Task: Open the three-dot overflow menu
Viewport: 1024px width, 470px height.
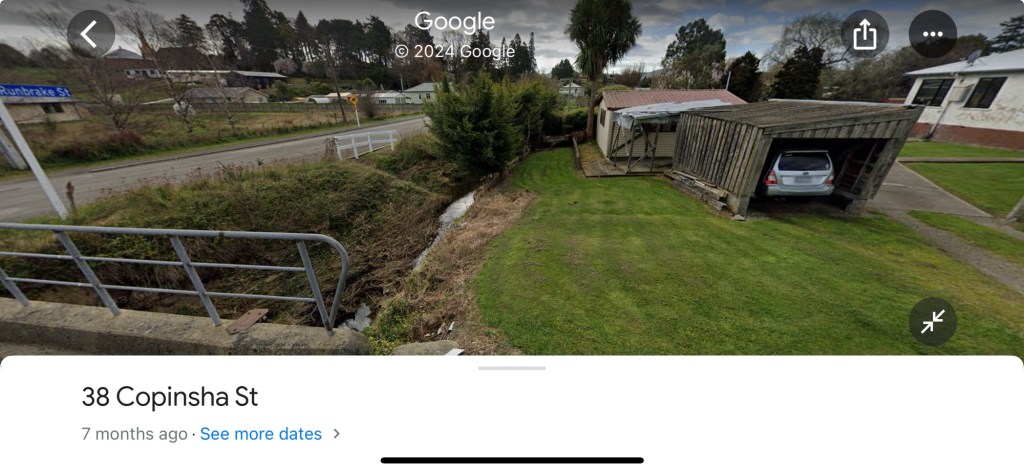Action: (x=932, y=34)
